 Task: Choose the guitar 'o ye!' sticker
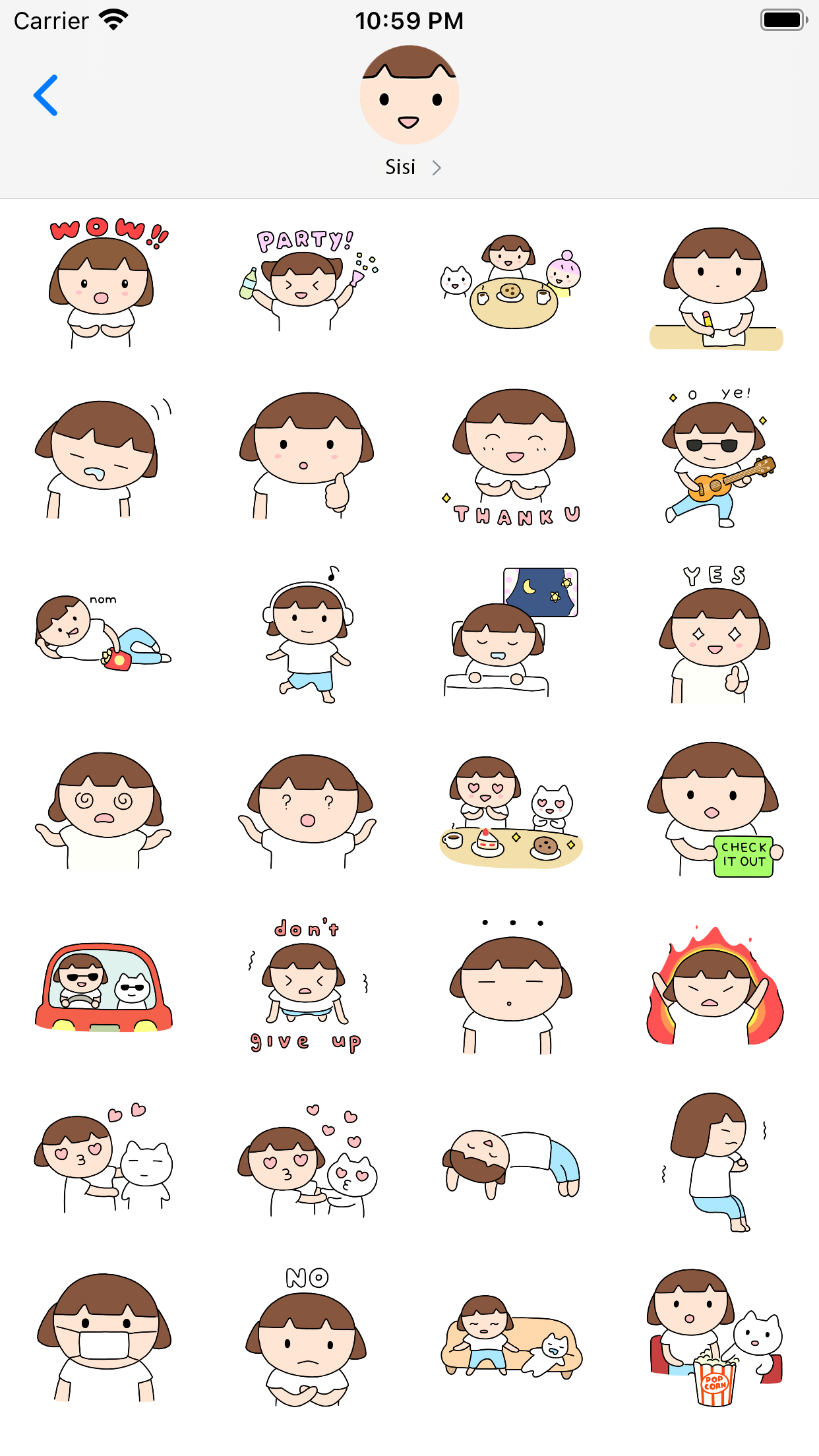[x=717, y=458]
